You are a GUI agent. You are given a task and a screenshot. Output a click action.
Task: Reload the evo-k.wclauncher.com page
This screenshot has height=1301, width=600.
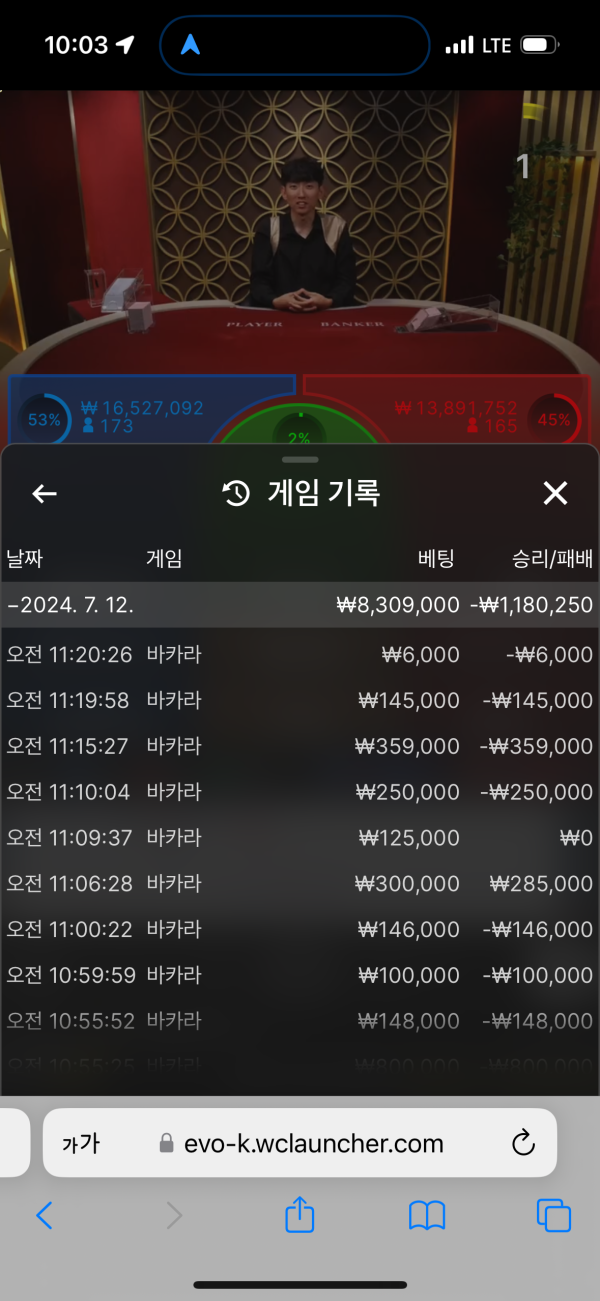(x=523, y=1143)
